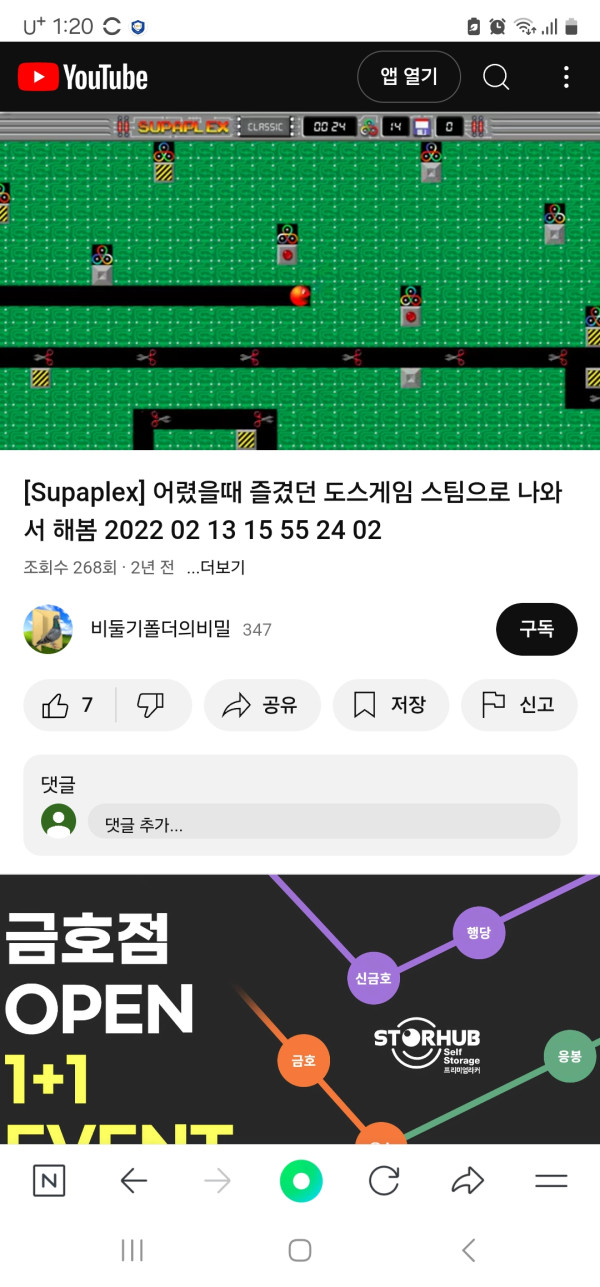Report the video with '신고'
This screenshot has height=1287, width=600.
pyautogui.click(x=518, y=705)
